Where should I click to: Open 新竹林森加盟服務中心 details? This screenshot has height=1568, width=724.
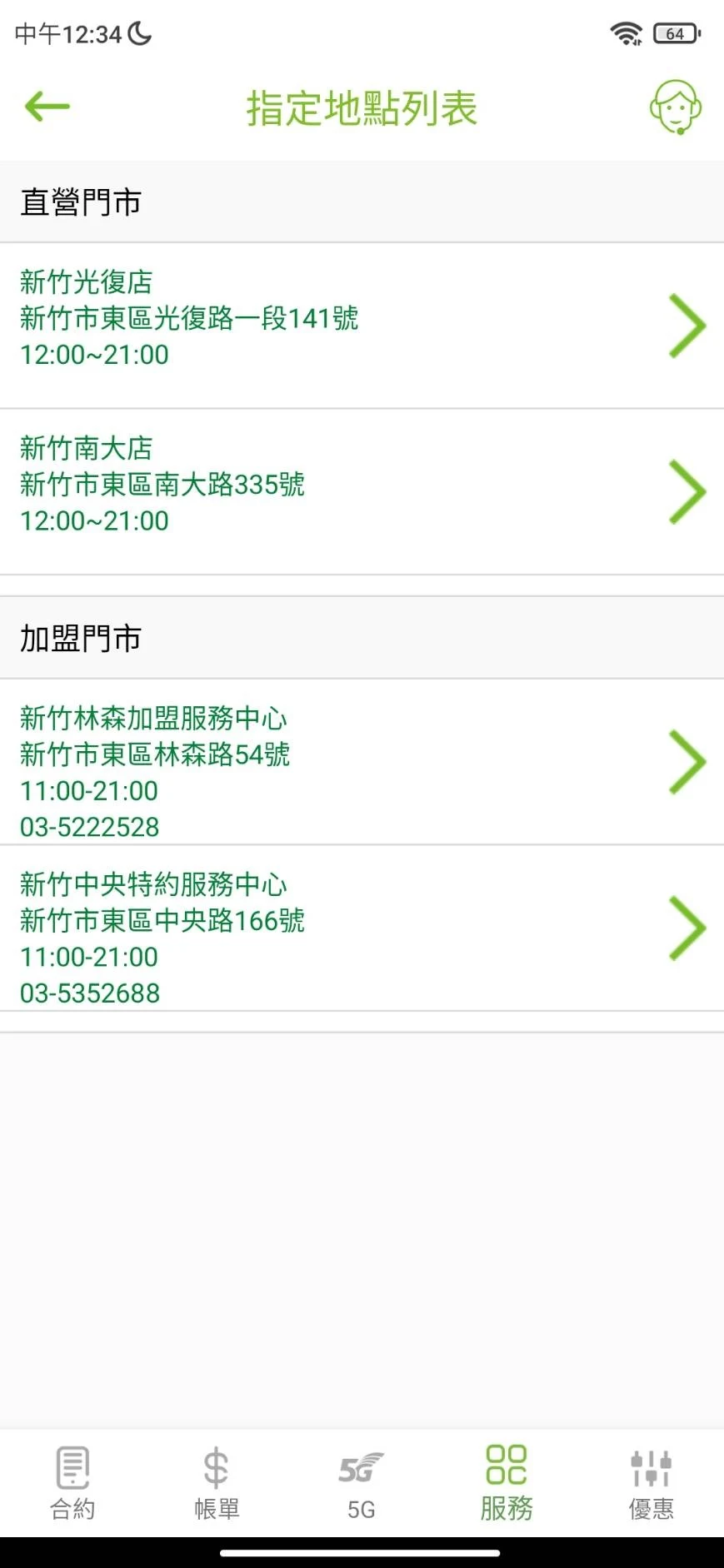pyautogui.click(x=362, y=762)
